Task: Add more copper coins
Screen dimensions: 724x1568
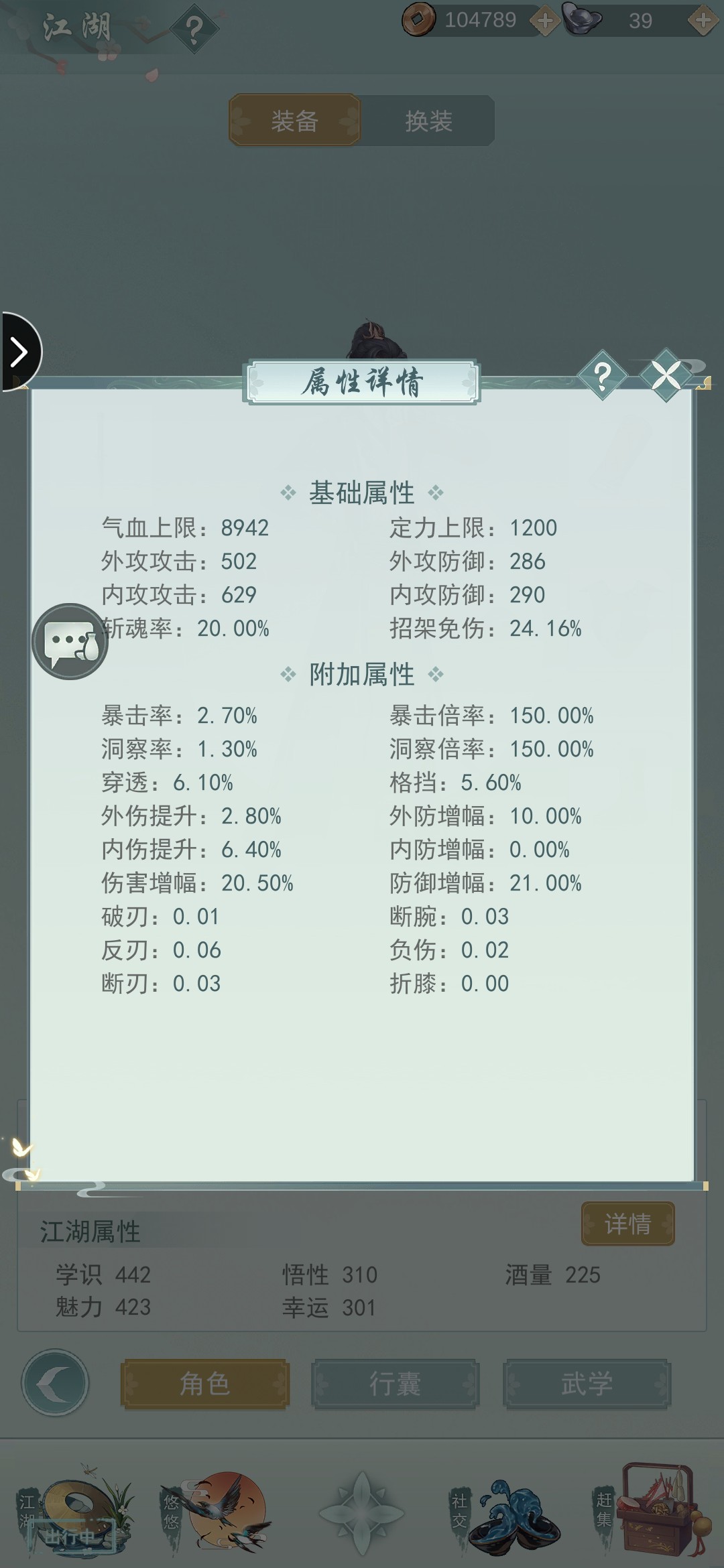Action: coord(545,21)
